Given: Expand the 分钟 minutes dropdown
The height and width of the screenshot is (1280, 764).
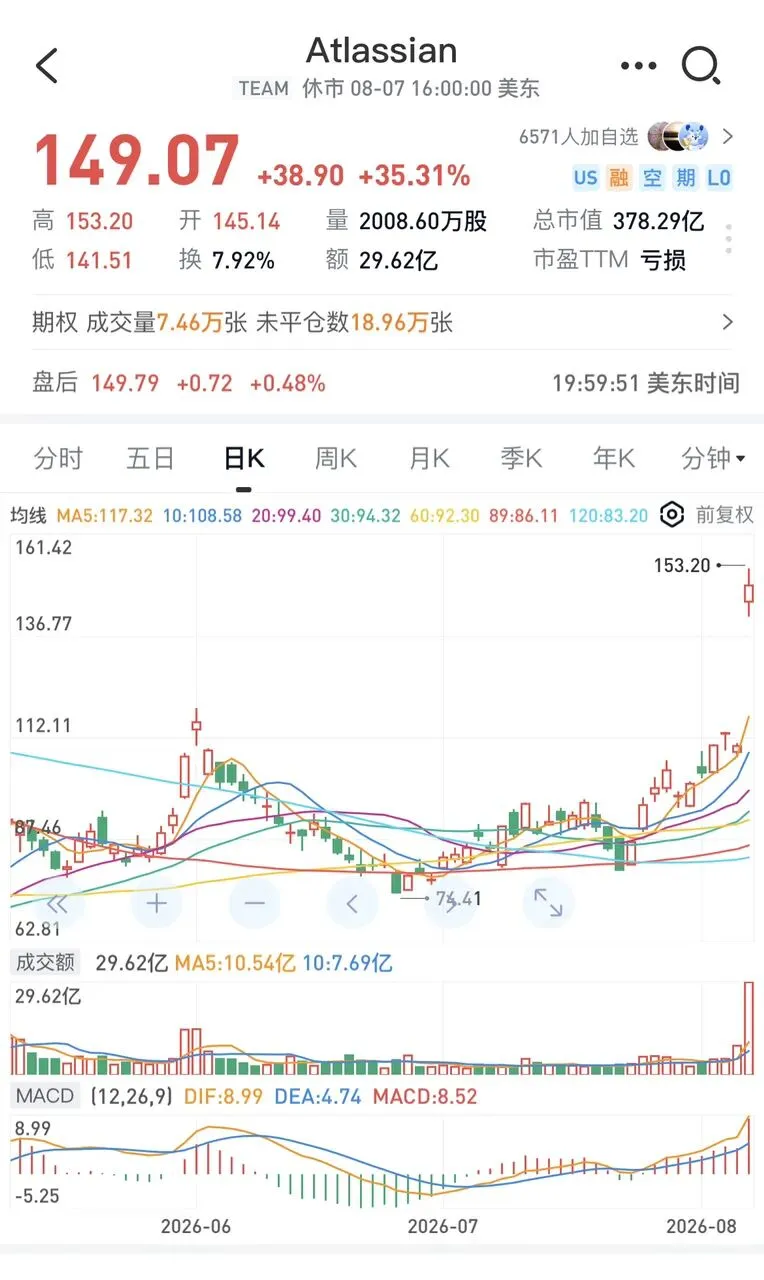Looking at the screenshot, I should point(713,459).
